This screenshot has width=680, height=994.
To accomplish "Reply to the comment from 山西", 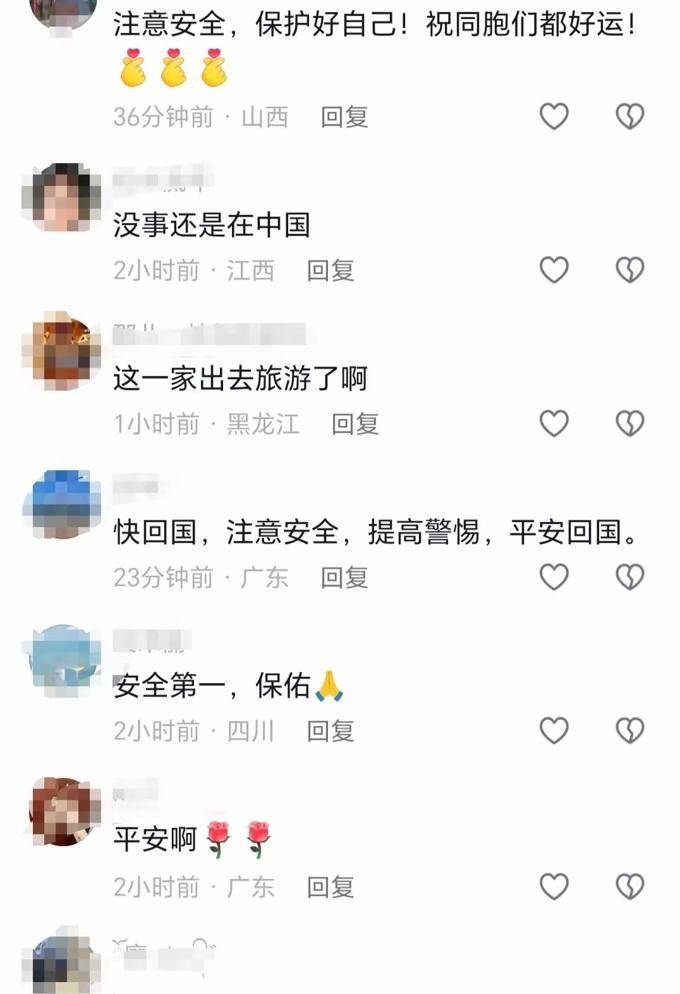I will pyautogui.click(x=344, y=117).
